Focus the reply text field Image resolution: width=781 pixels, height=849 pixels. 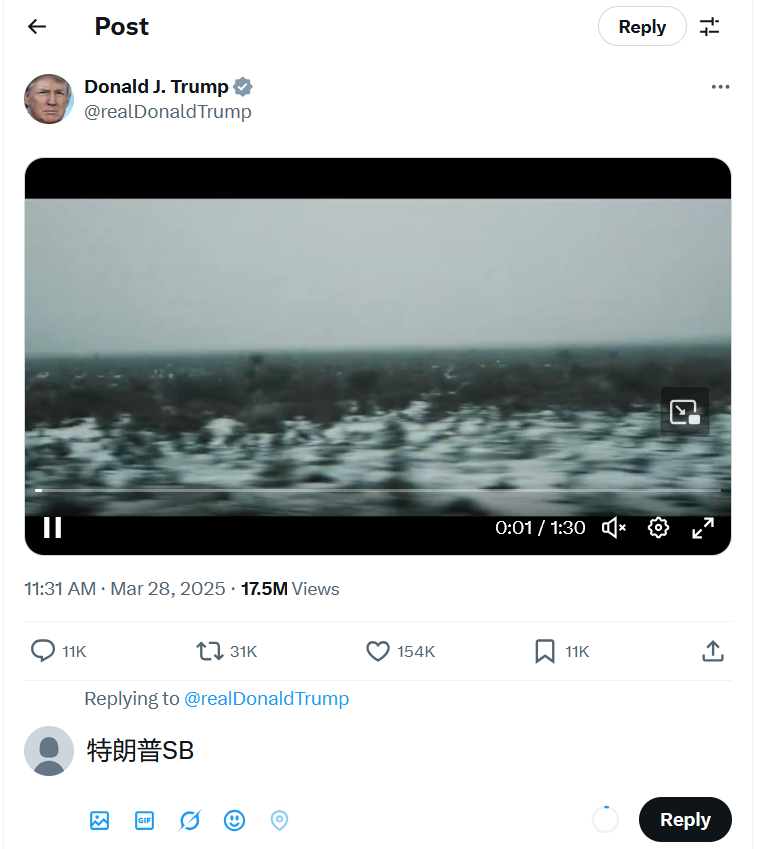point(400,750)
